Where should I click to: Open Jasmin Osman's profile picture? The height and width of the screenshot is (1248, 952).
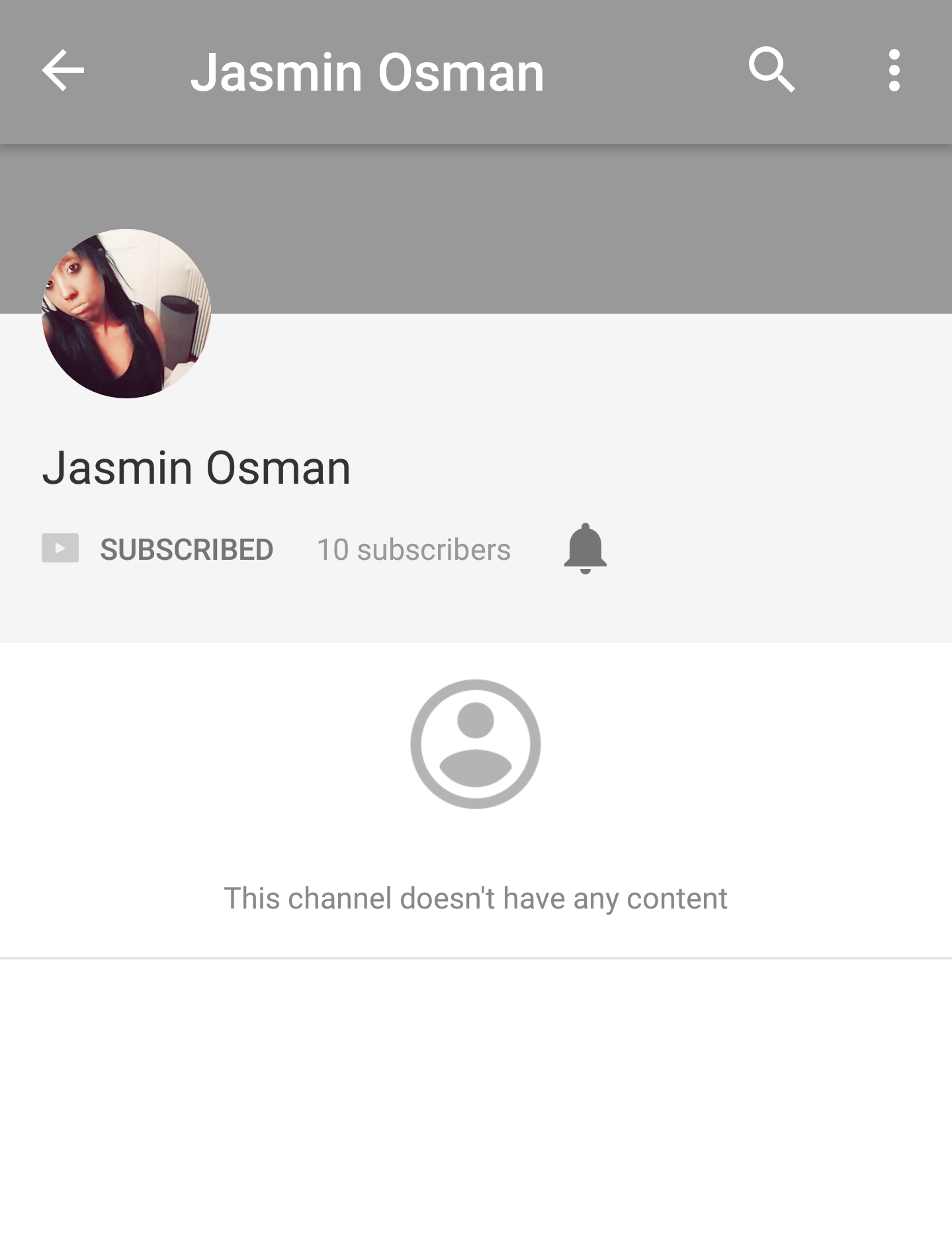click(126, 314)
